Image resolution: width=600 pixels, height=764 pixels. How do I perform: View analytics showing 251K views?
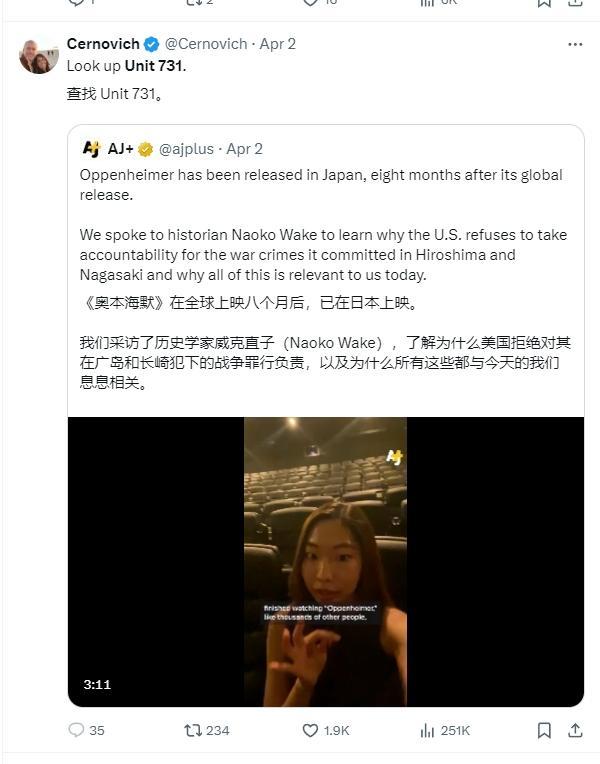tap(445, 730)
